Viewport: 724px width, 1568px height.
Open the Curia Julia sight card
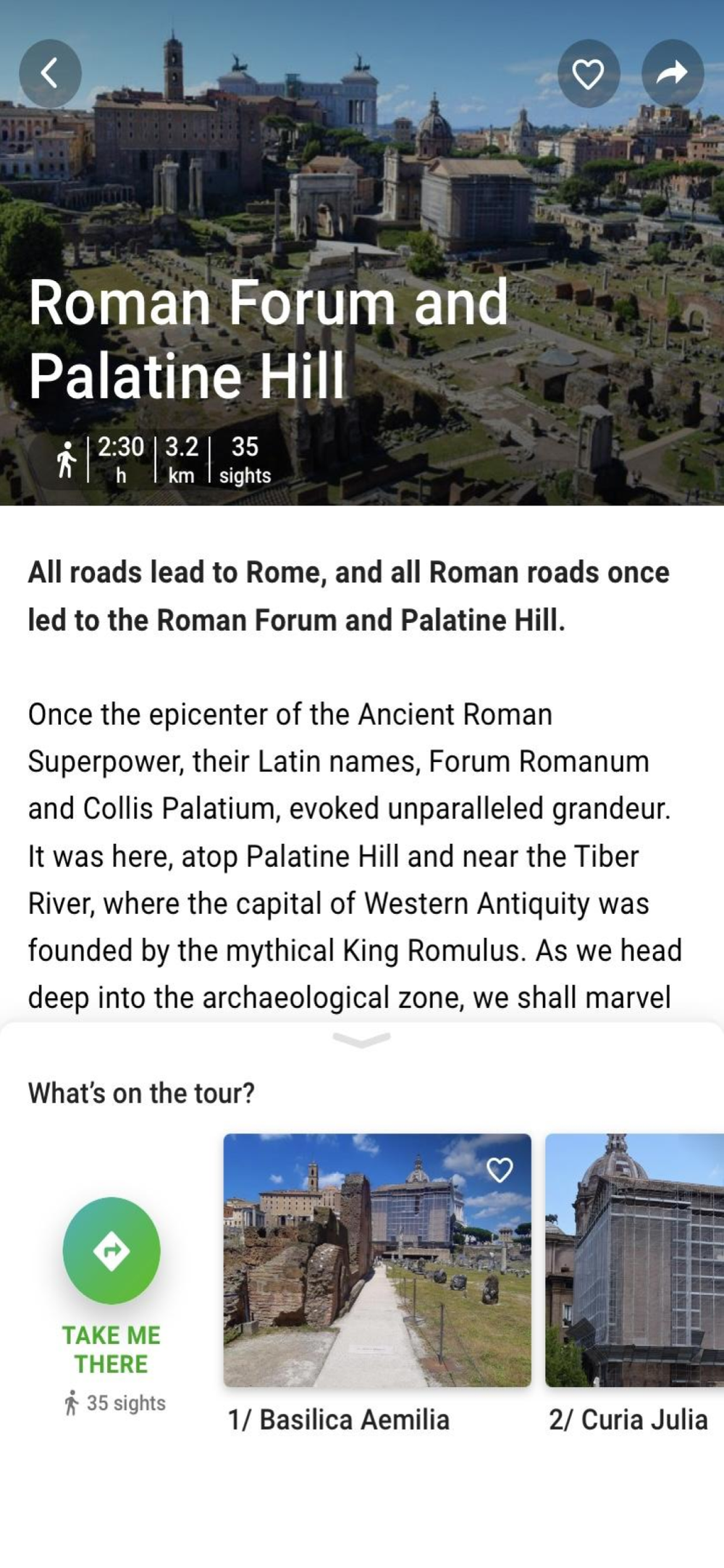634,1260
